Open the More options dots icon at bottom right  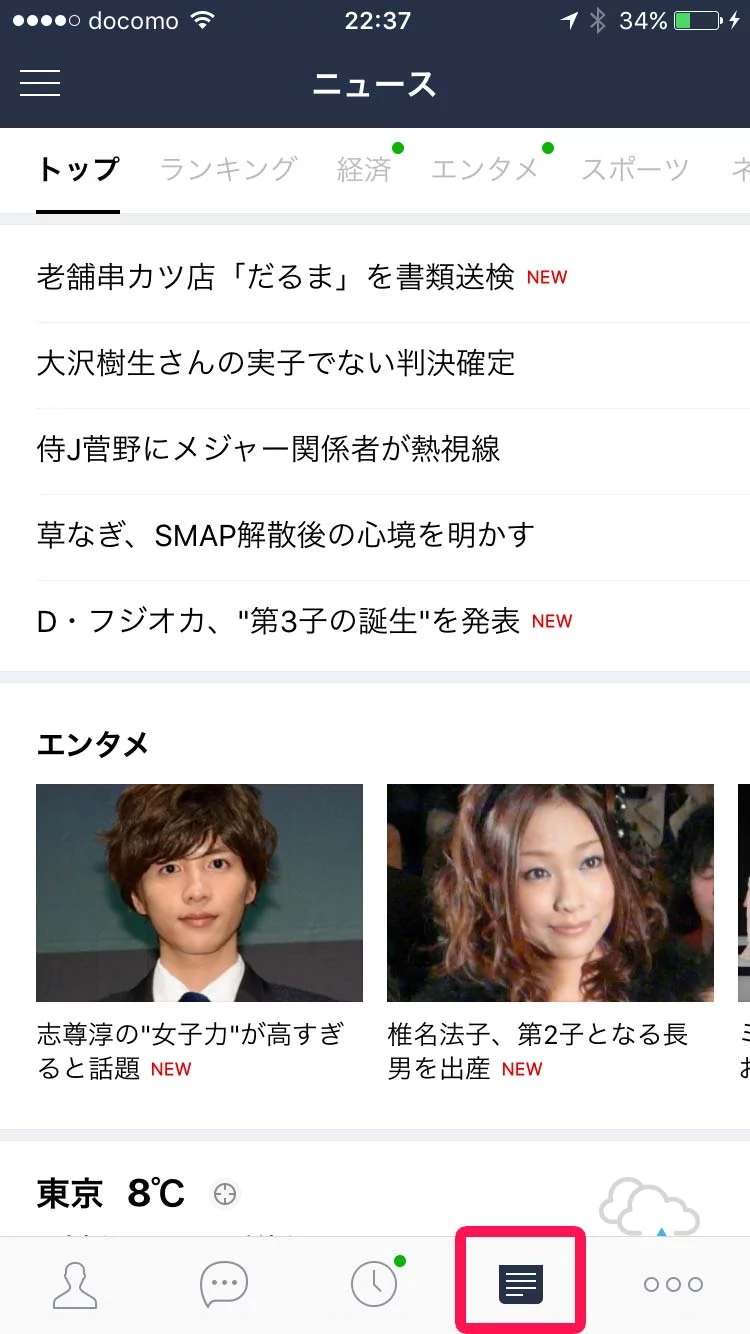coord(672,1285)
